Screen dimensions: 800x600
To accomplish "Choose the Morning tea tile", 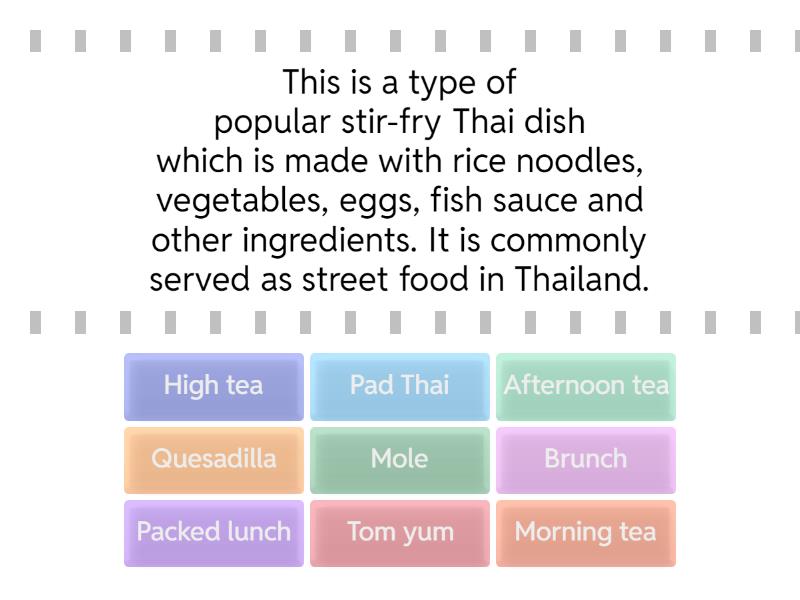I will coord(586,533).
